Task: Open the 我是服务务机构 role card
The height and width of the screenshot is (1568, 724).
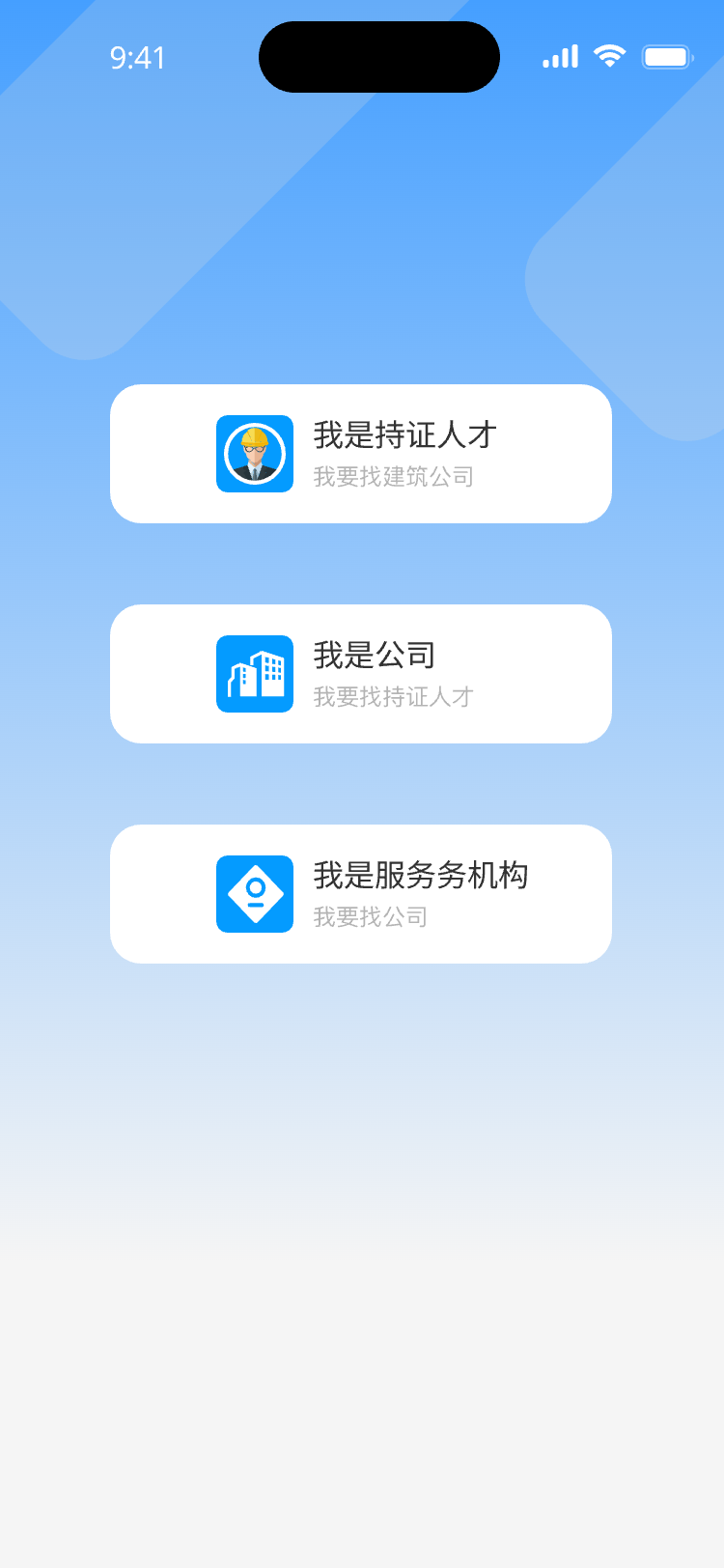Action: coord(361,894)
